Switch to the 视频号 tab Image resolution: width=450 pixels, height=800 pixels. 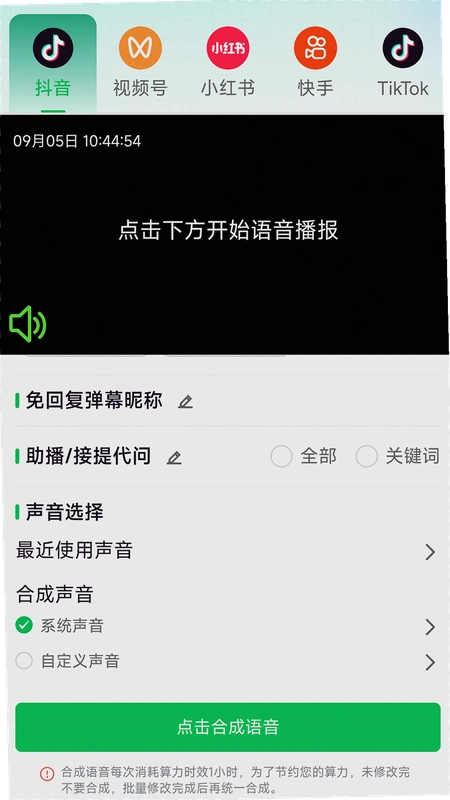[x=140, y=63]
